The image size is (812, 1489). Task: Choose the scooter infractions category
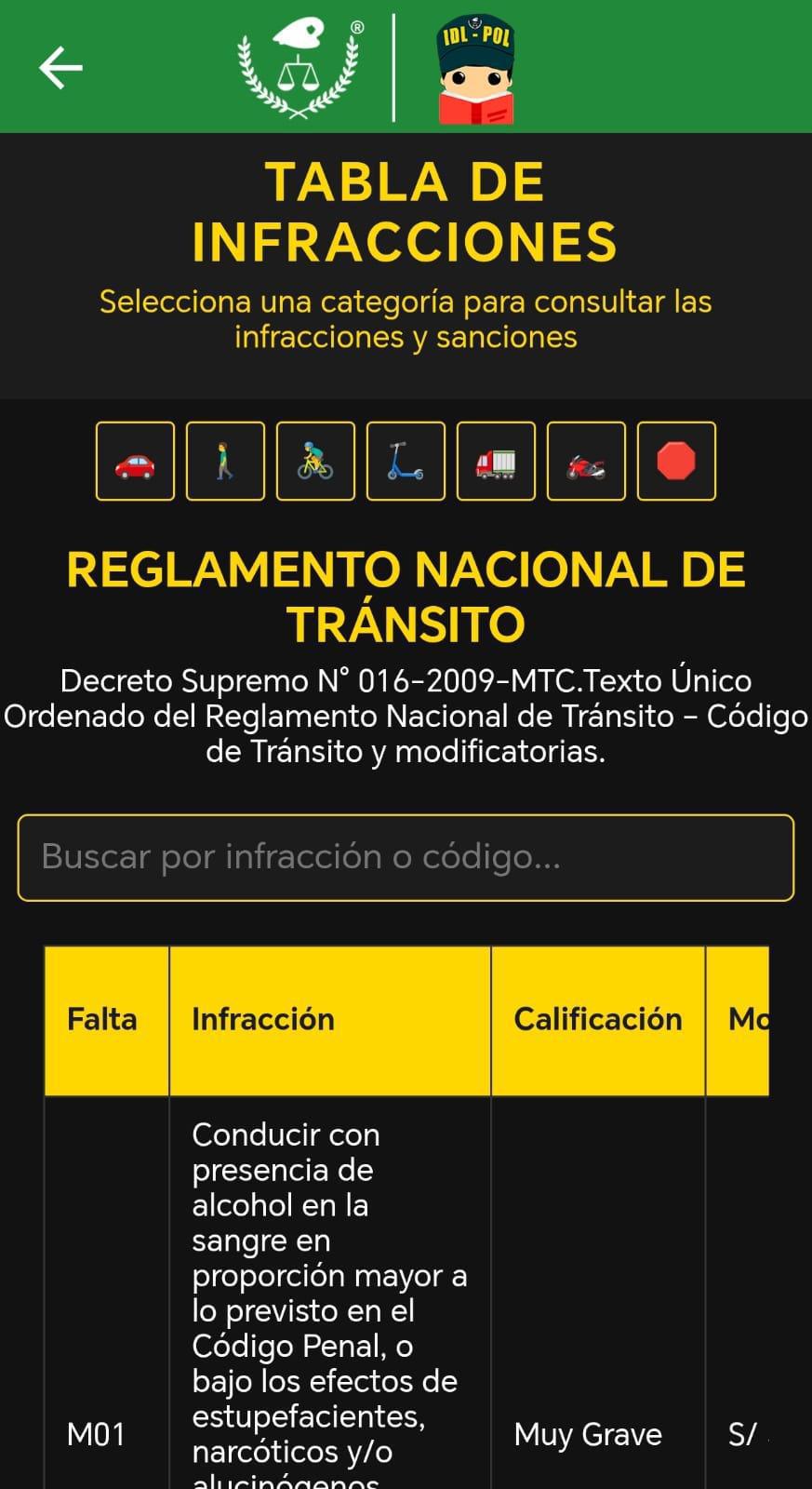click(x=406, y=461)
